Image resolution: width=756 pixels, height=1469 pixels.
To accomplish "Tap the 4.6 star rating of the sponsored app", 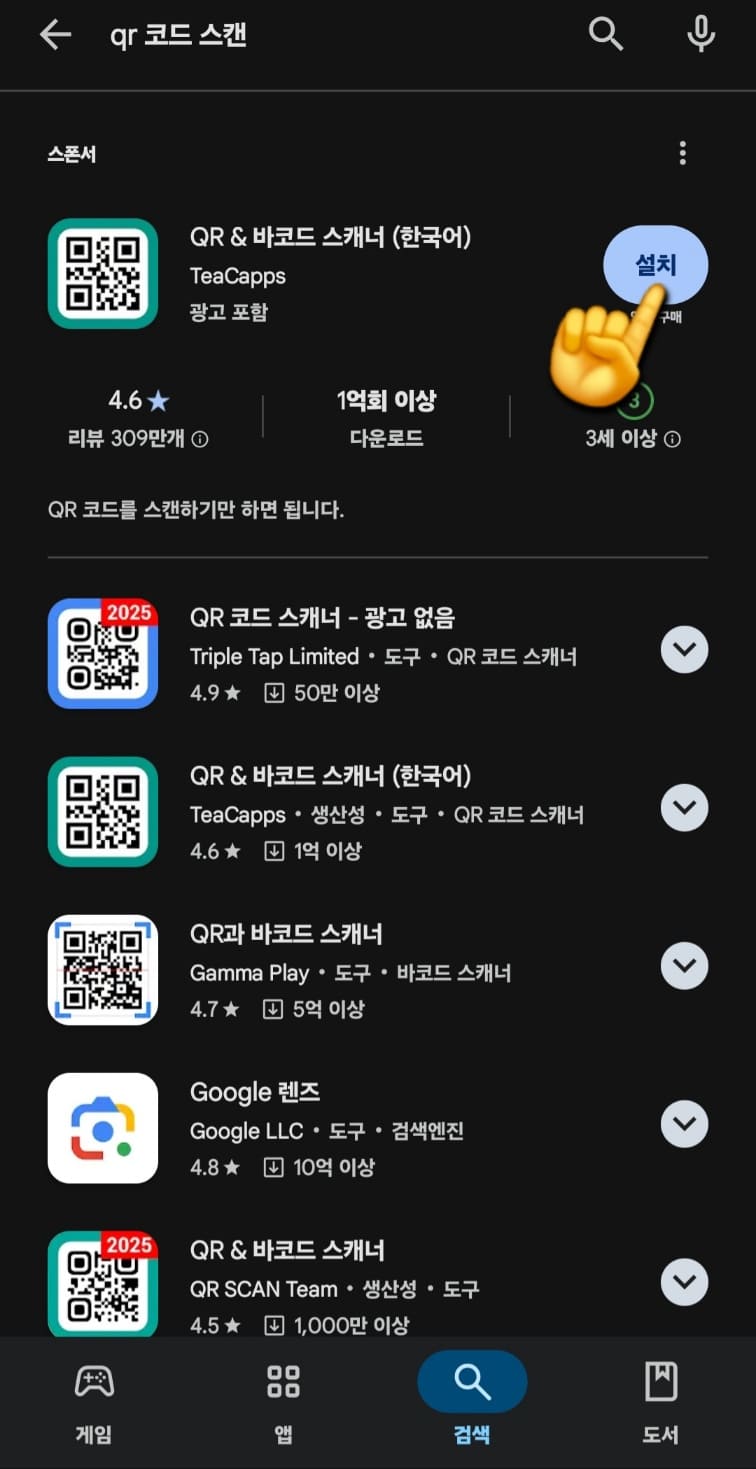I will (138, 400).
